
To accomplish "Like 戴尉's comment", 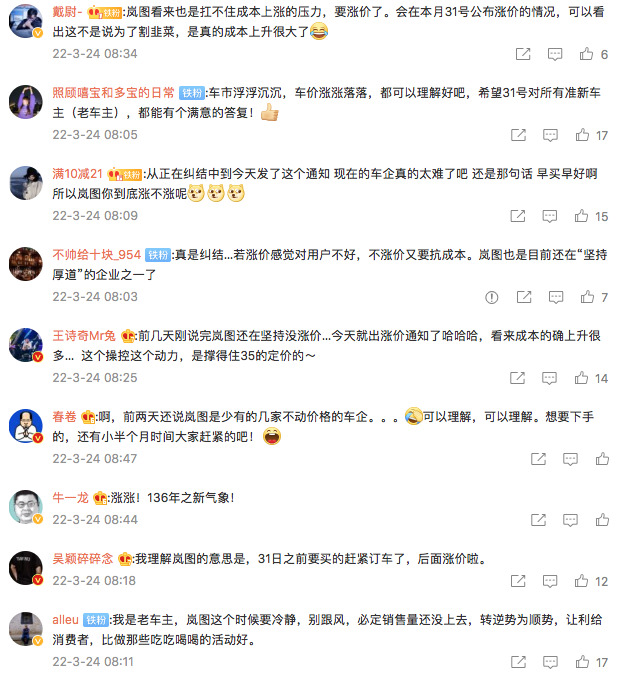I will [586, 53].
